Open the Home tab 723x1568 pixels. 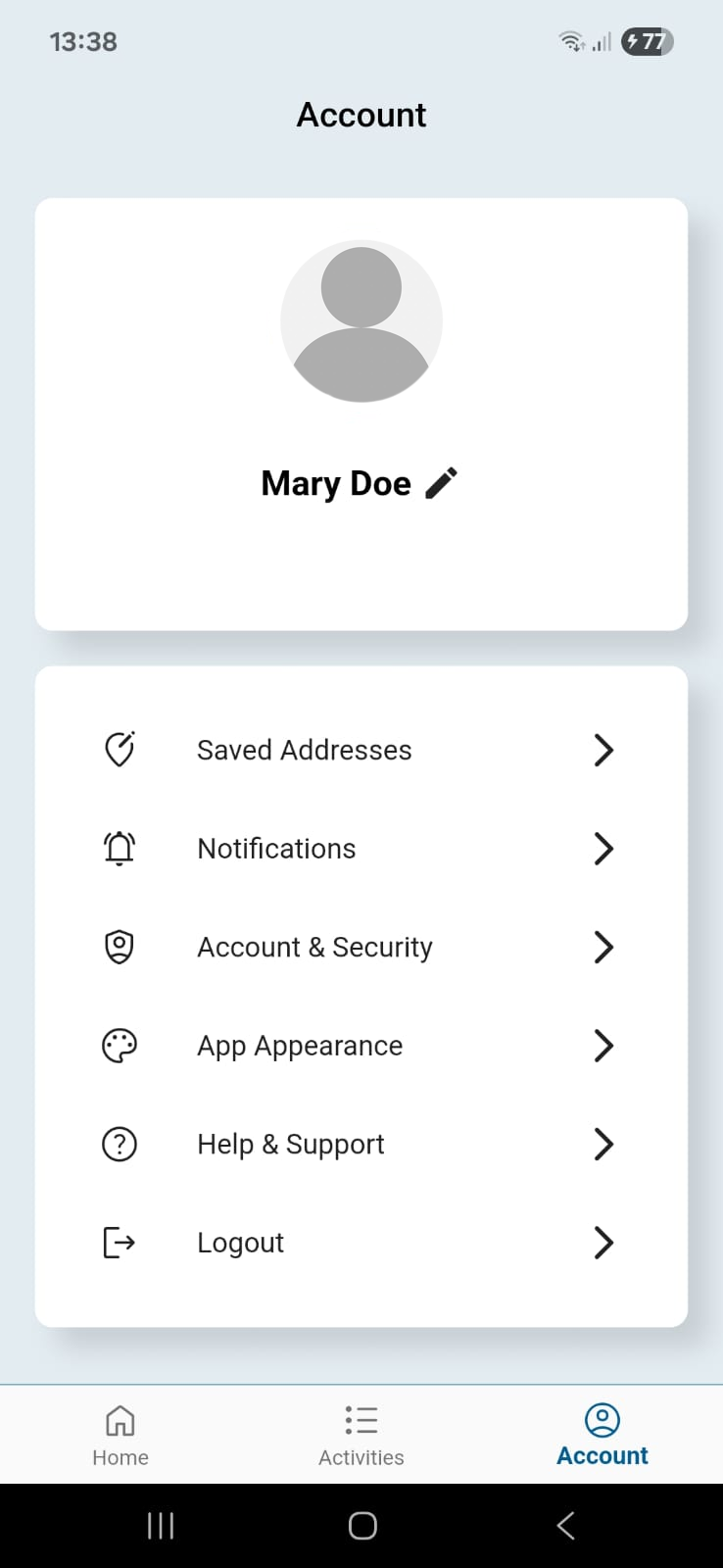[120, 1433]
